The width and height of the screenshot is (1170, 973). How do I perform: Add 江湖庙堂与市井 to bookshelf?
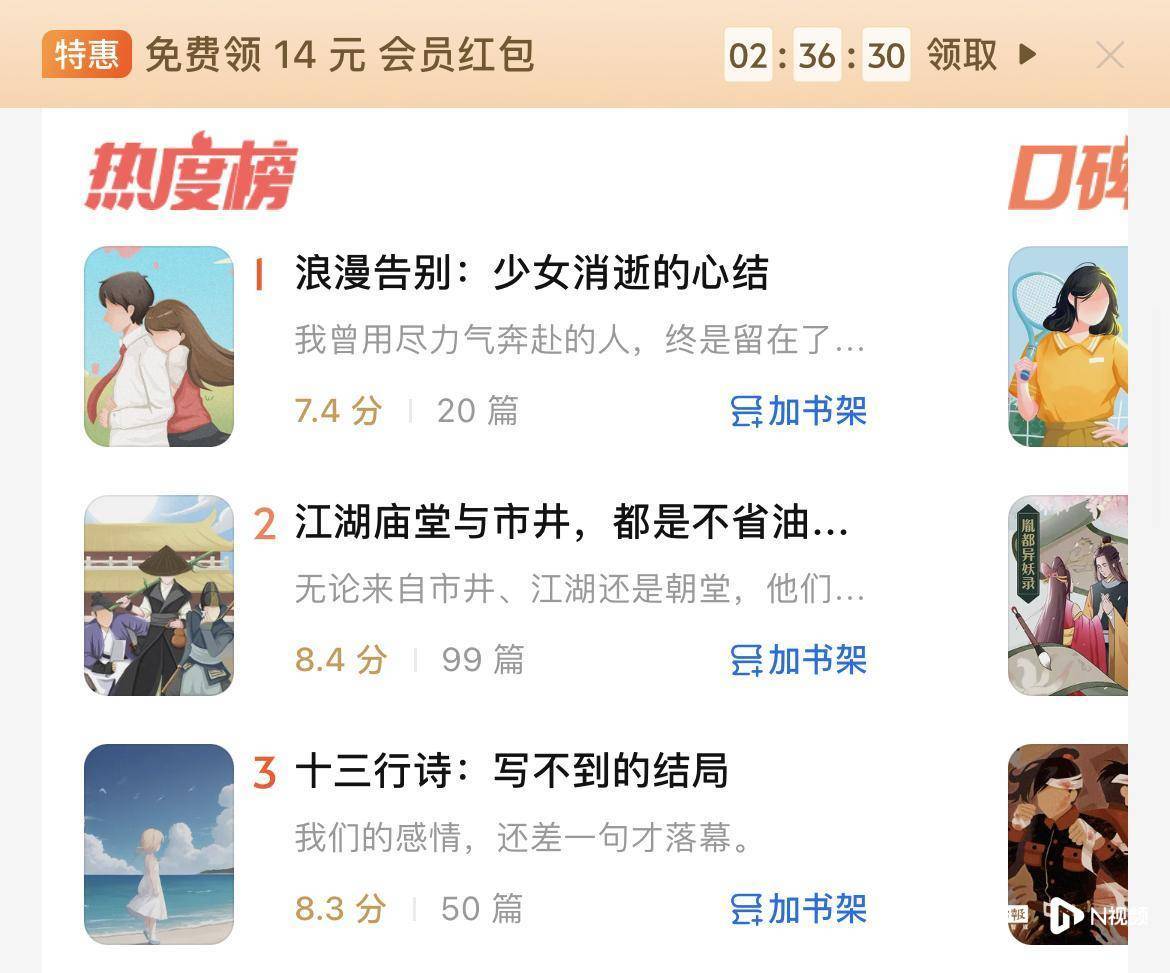point(798,660)
